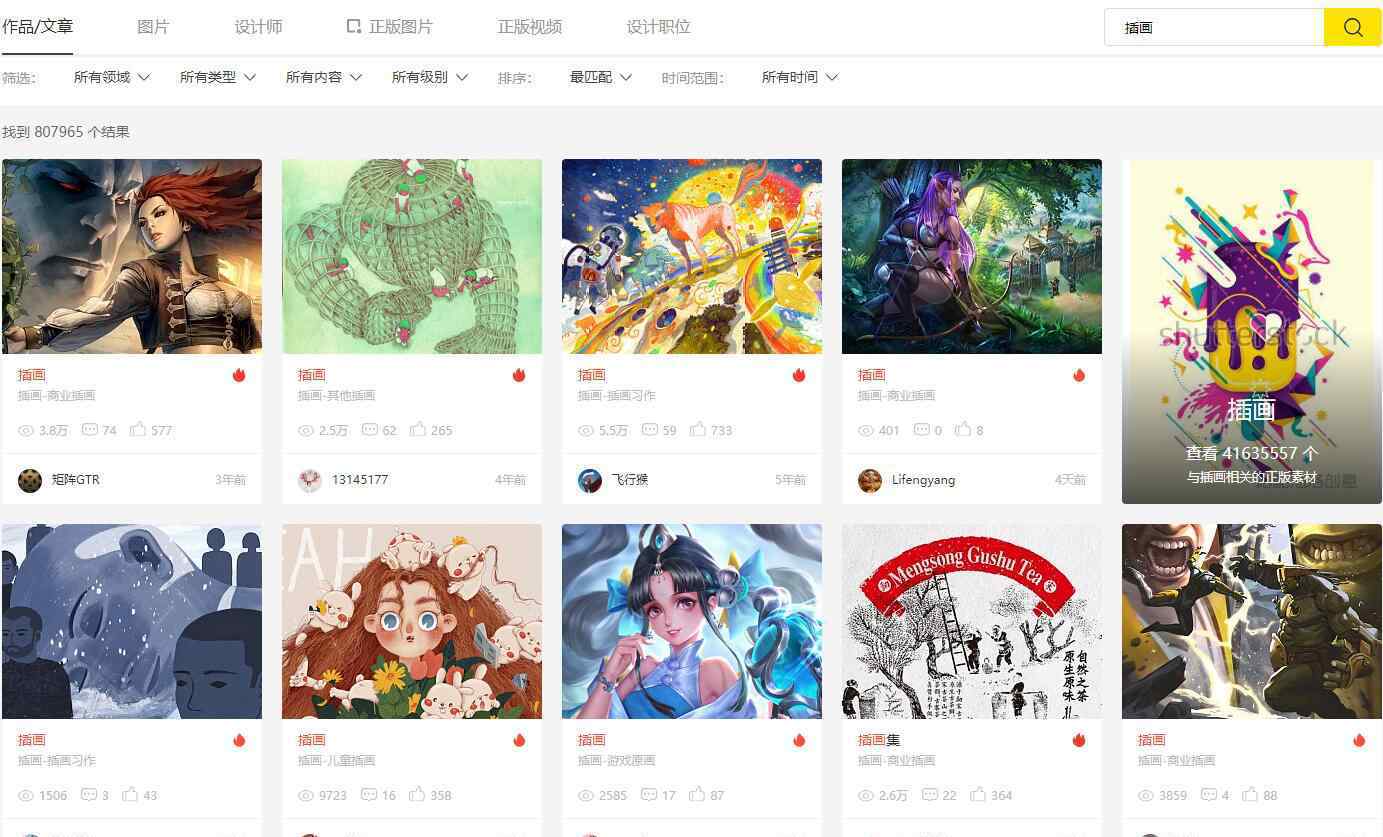The width and height of the screenshot is (1383, 837).
Task: Open the 所有内容 filter dropdown
Action: (x=324, y=77)
